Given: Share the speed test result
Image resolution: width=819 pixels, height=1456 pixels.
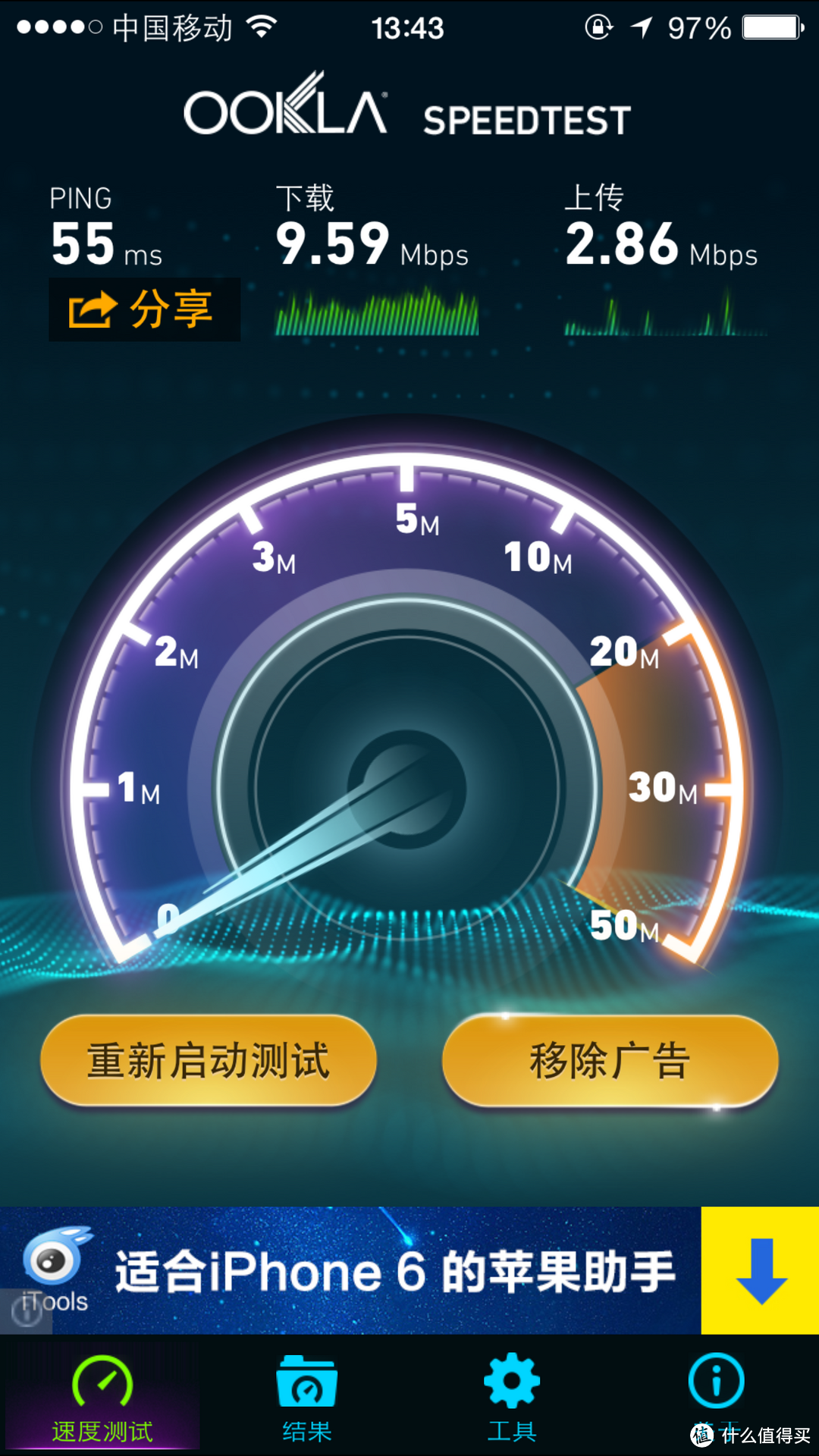Looking at the screenshot, I should pos(144,309).
